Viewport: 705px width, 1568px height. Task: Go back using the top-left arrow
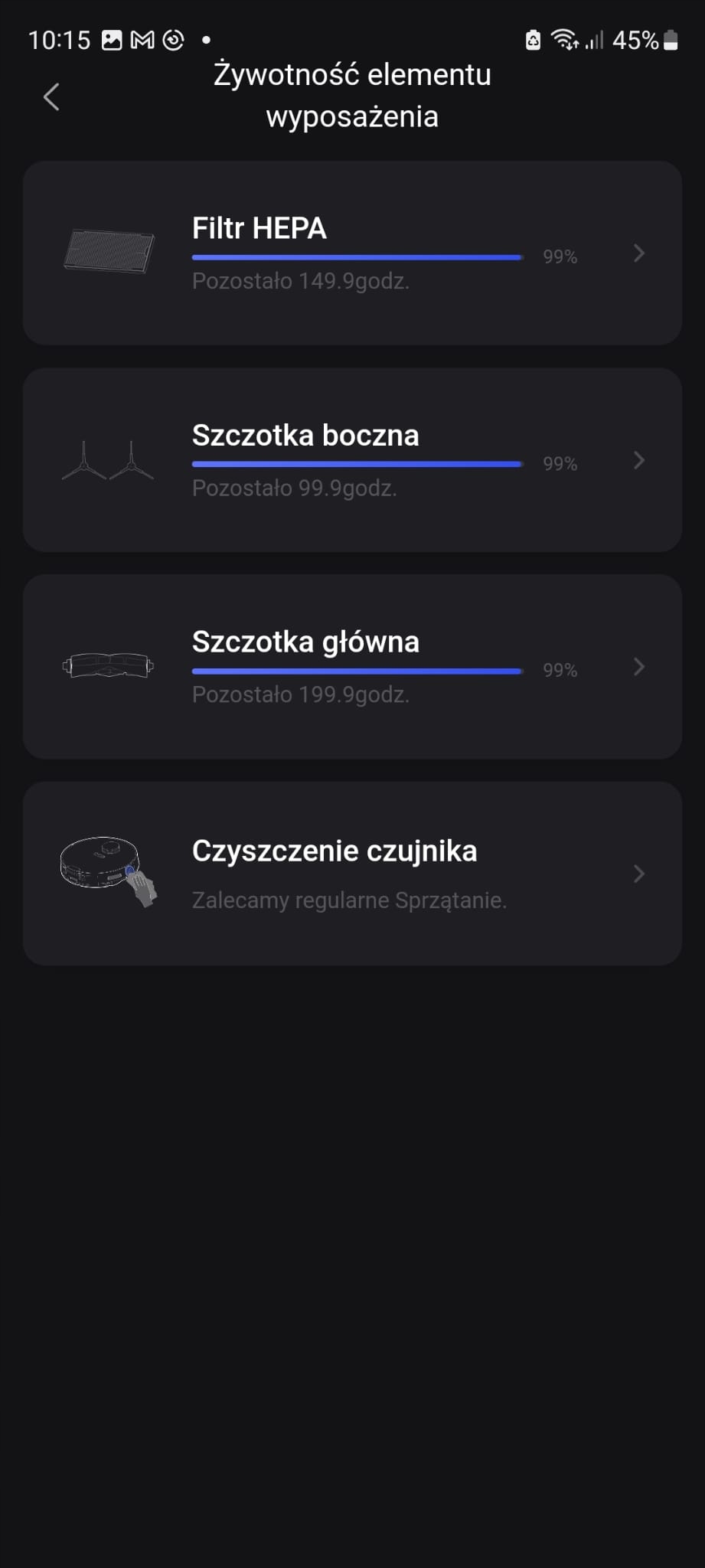point(51,96)
